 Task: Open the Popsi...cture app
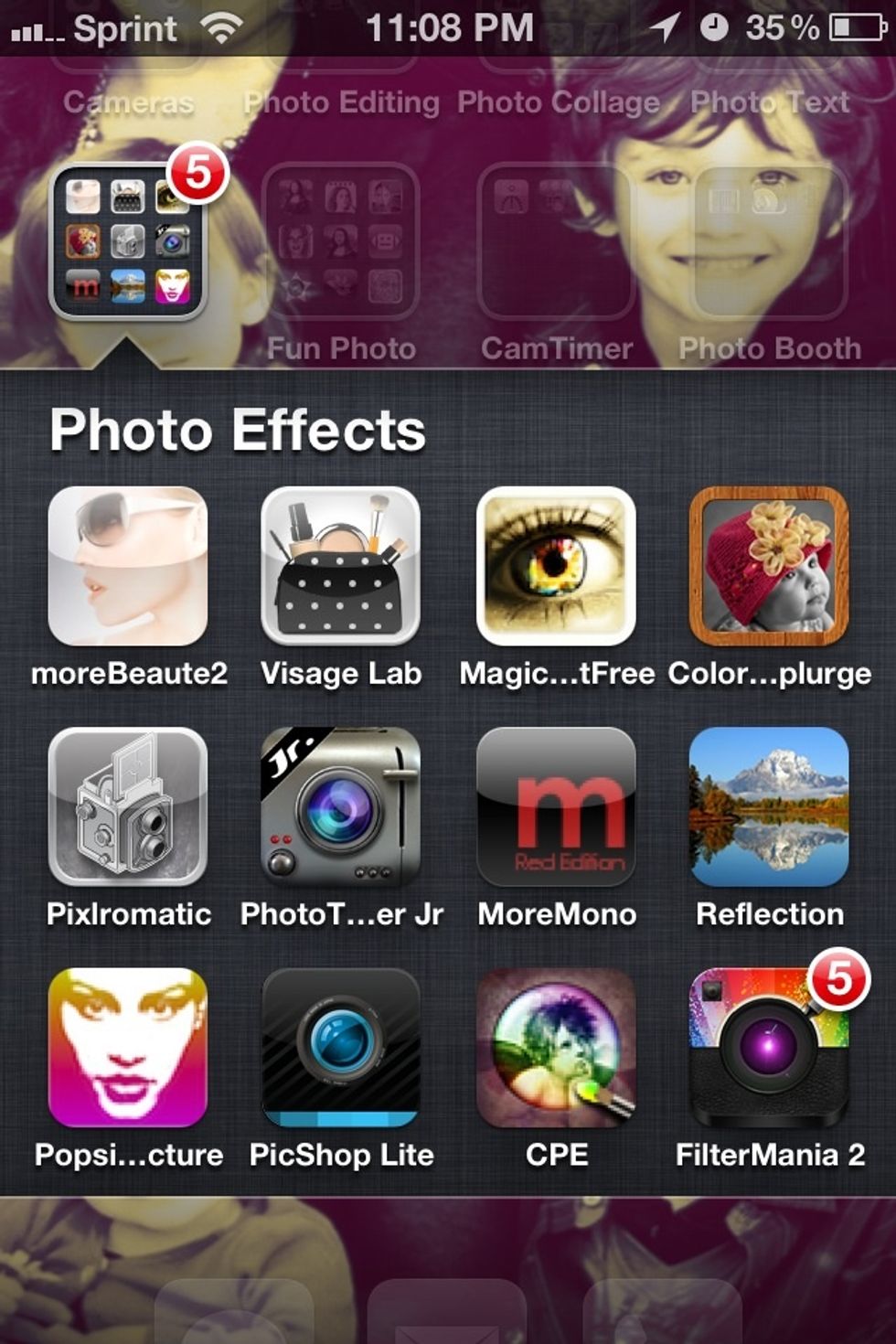click(x=128, y=1048)
